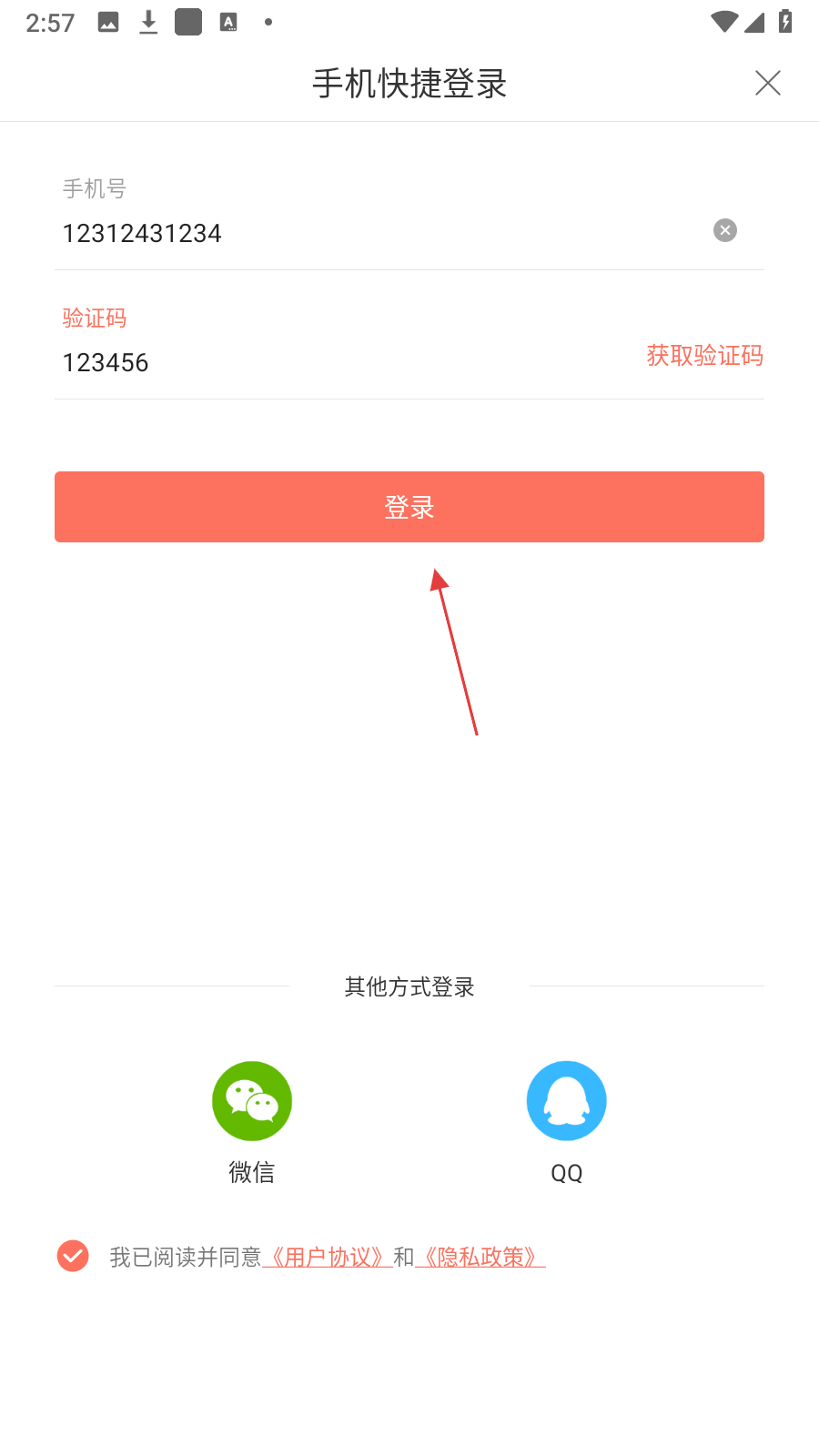The height and width of the screenshot is (1456, 819).
Task: Uncheck the agreement checkbox
Action: coord(73,1256)
